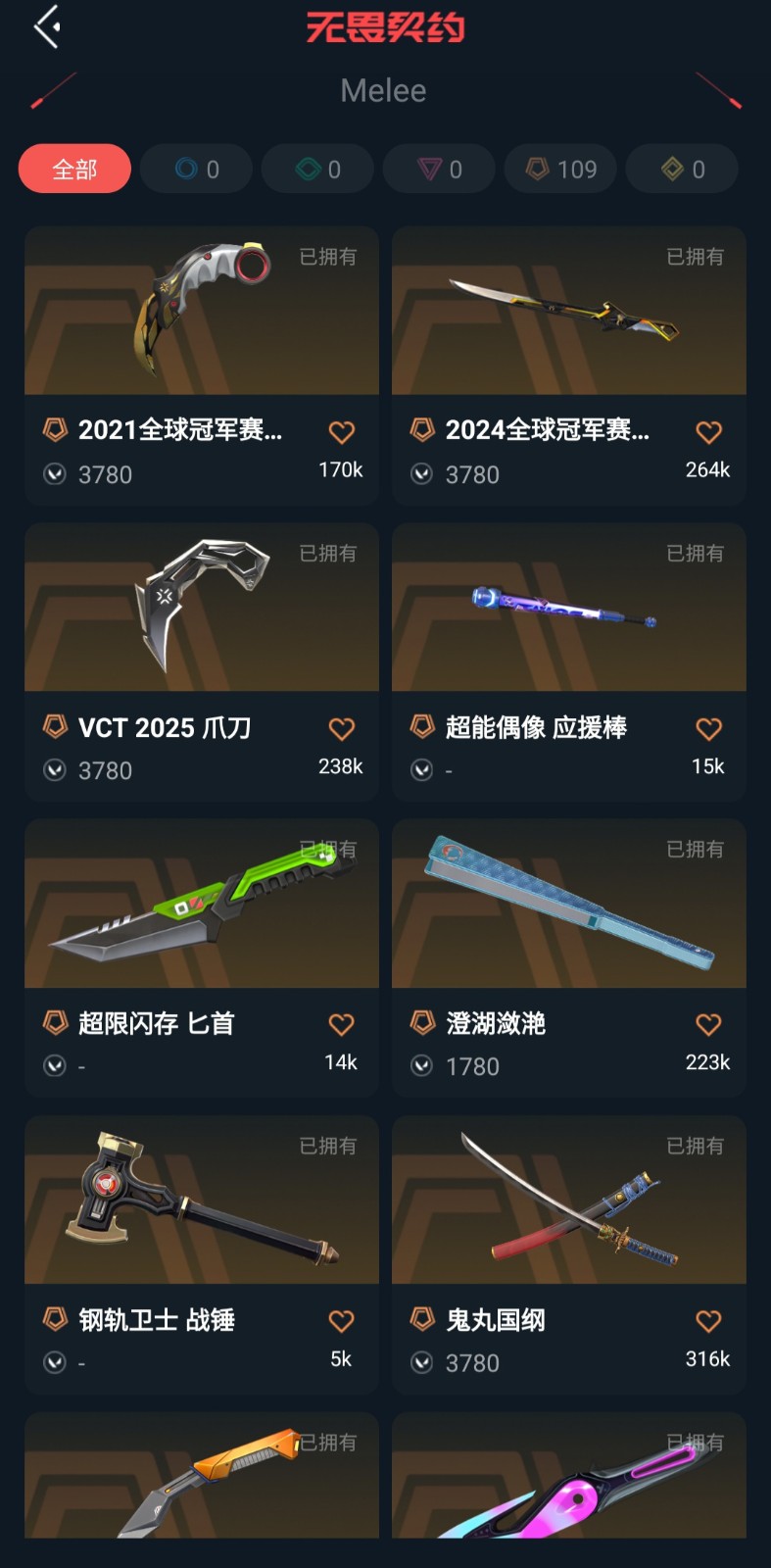Filter by the green diamond tier
The width and height of the screenshot is (771, 1568).
pyautogui.click(x=317, y=169)
